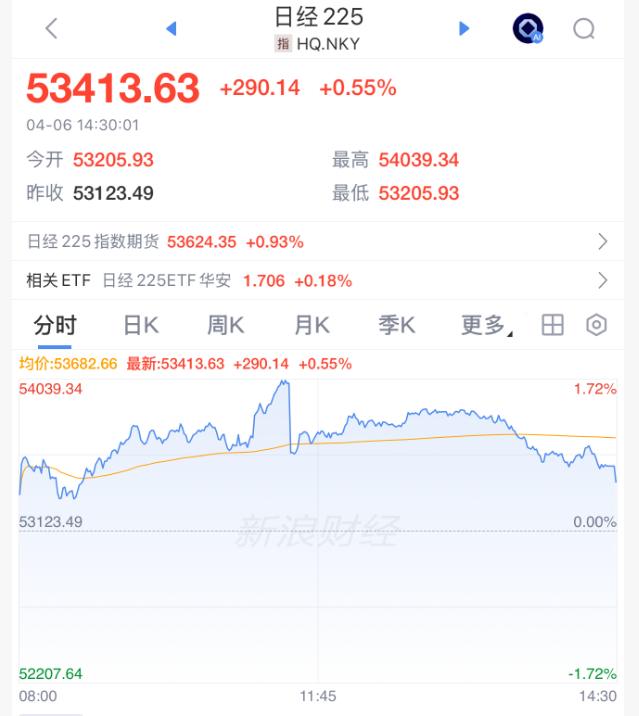Open chart settings hexagon icon

[x=597, y=325]
